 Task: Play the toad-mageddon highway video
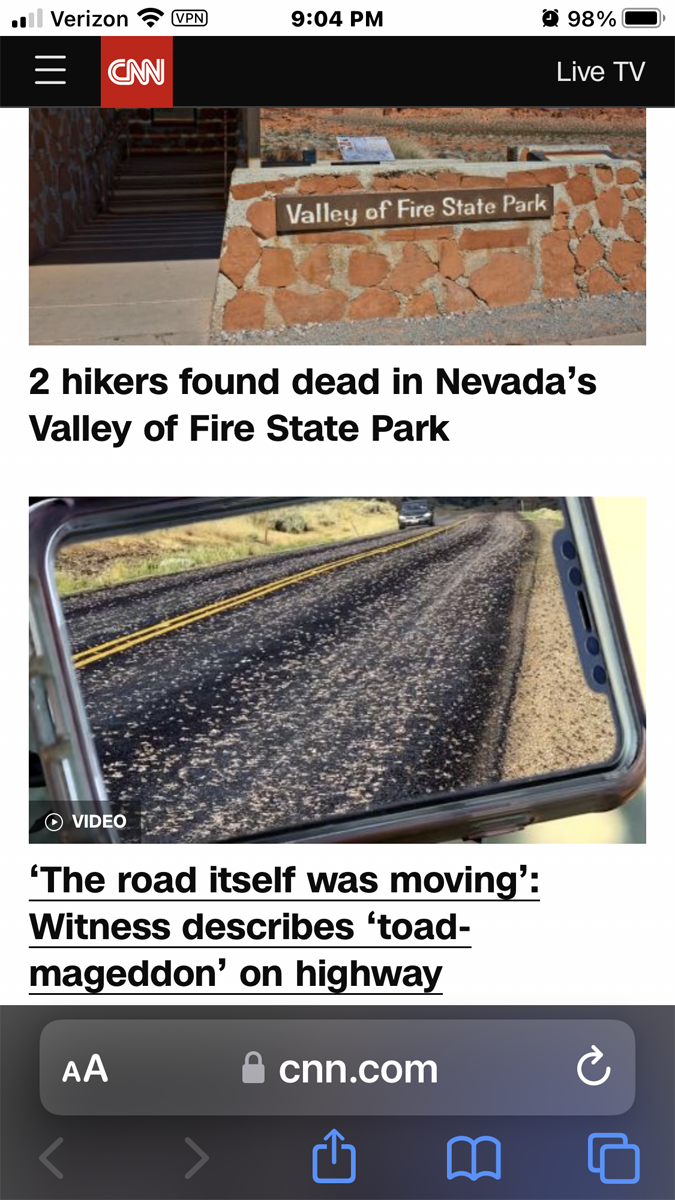[337, 670]
